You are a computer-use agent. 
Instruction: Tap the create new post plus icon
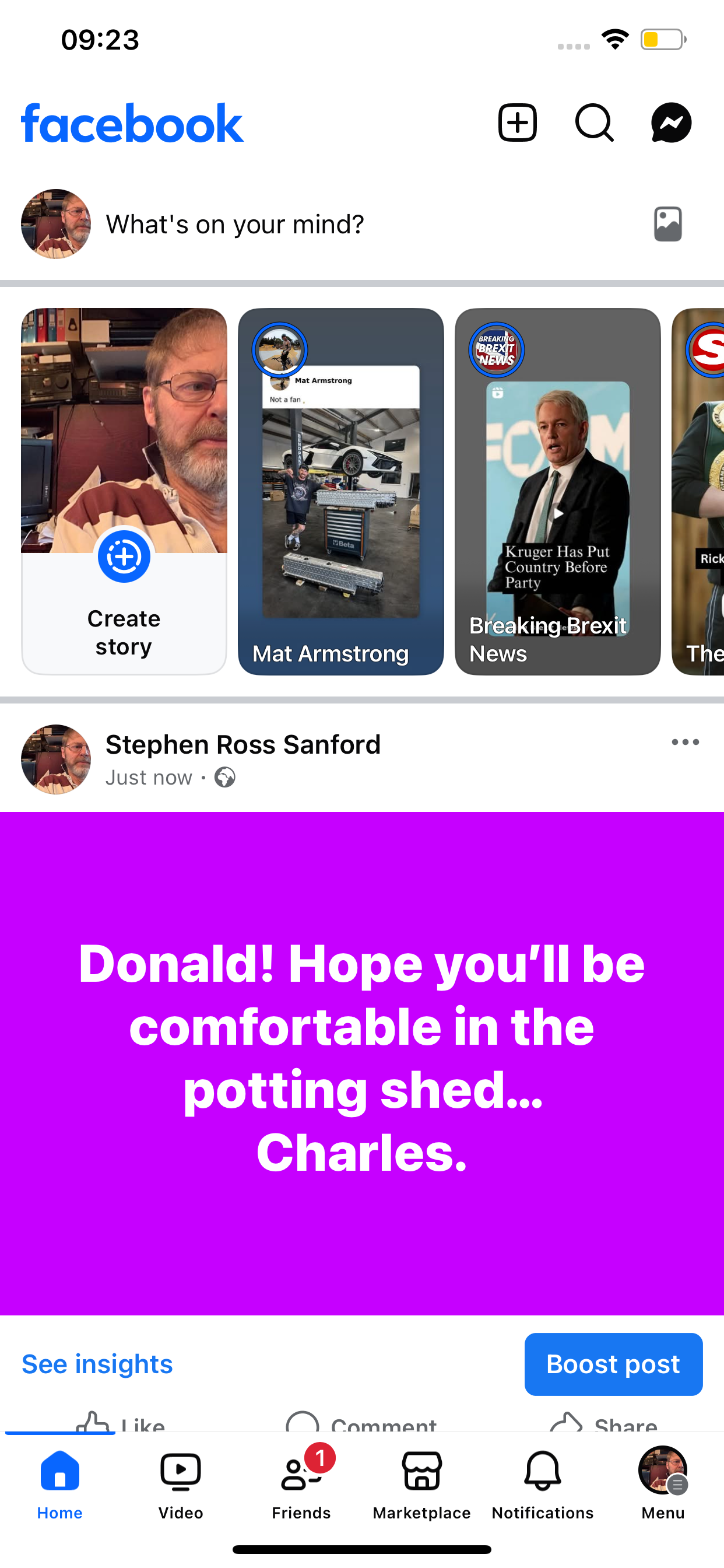point(517,123)
